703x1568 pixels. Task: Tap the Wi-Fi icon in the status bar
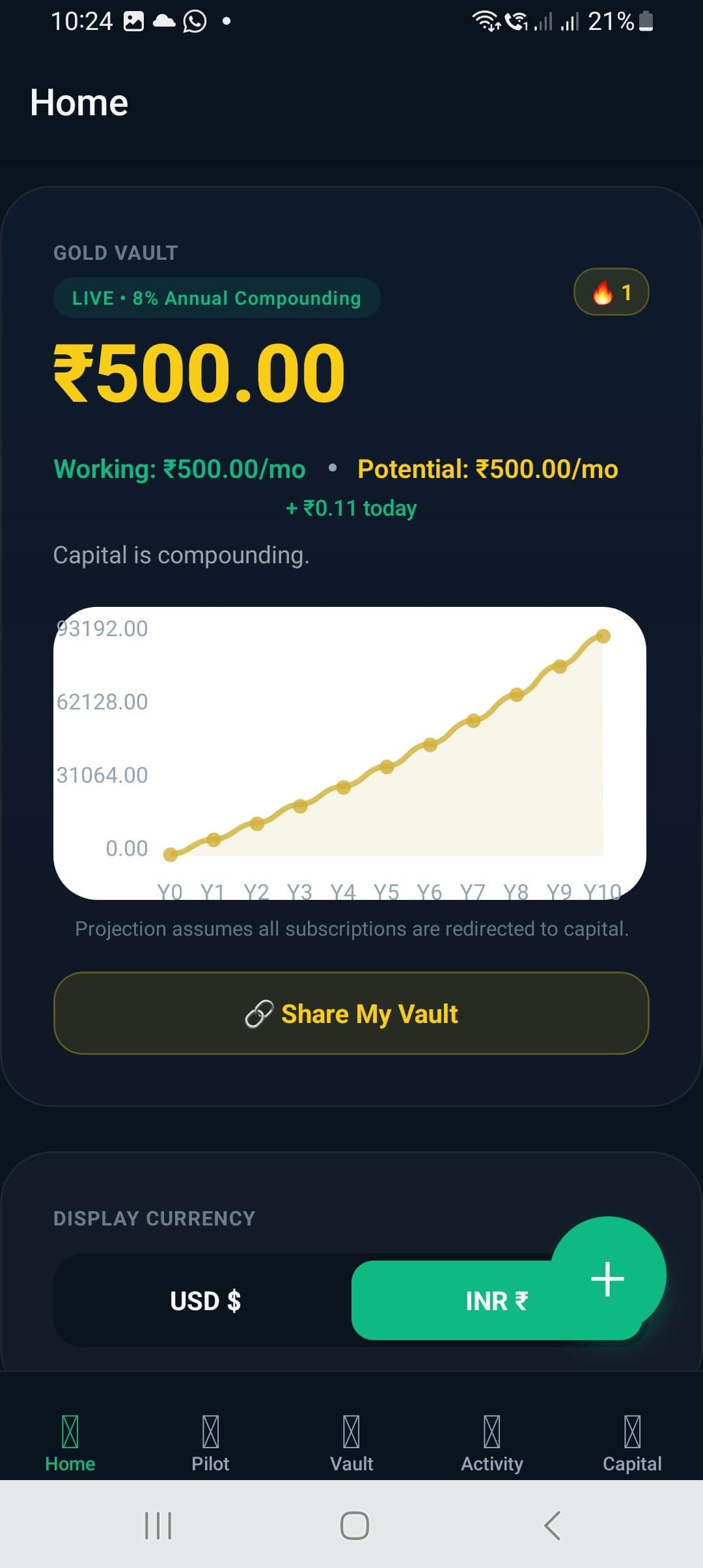pos(485,22)
